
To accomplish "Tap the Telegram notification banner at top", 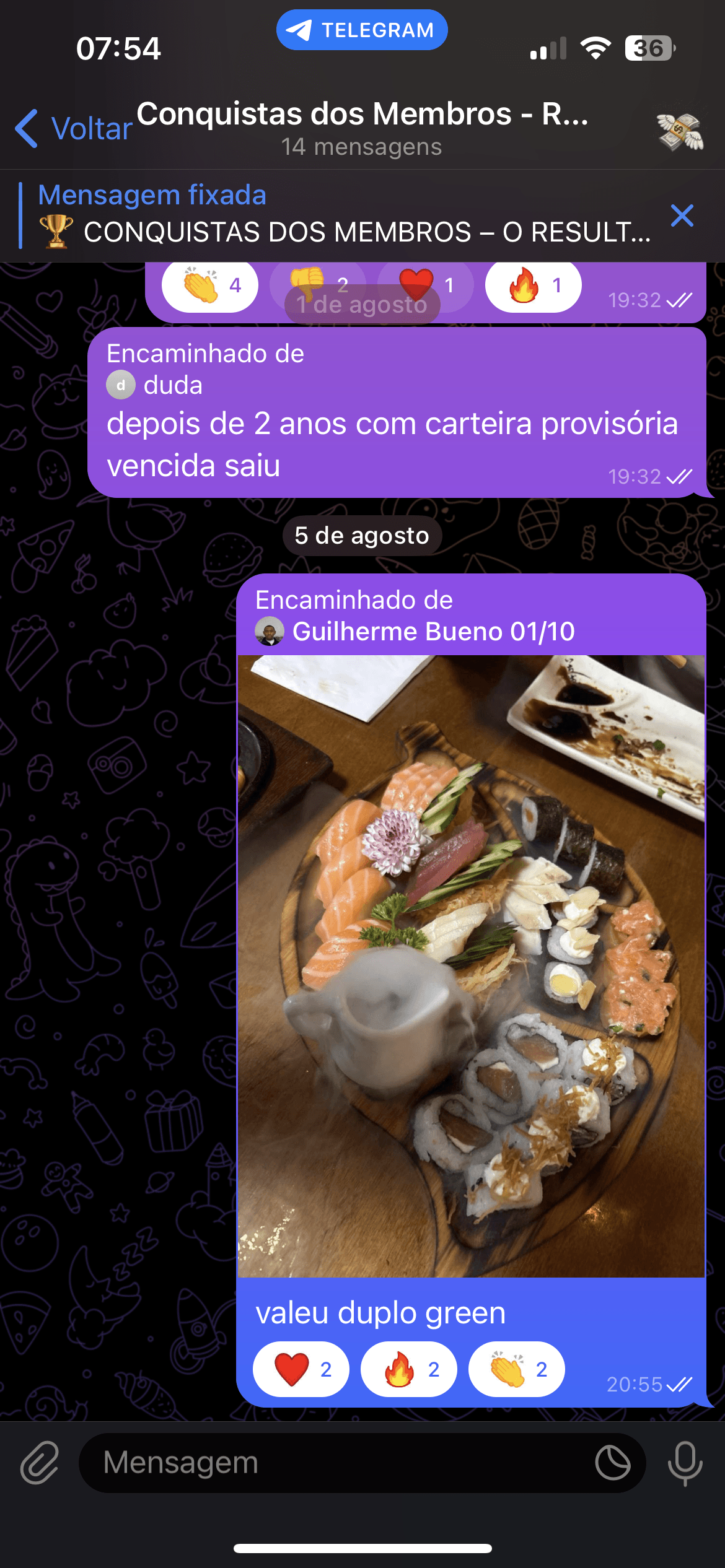I will pos(361,29).
